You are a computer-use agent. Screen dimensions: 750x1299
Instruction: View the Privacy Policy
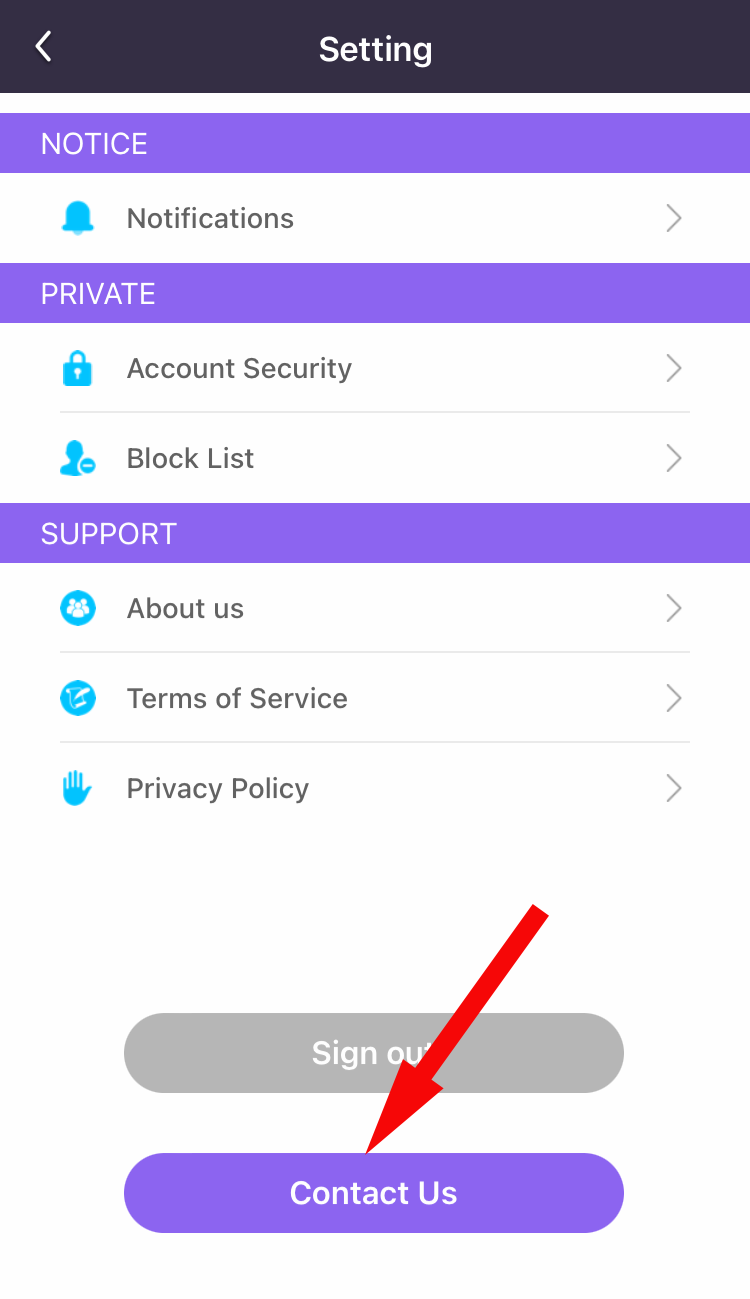coord(375,788)
